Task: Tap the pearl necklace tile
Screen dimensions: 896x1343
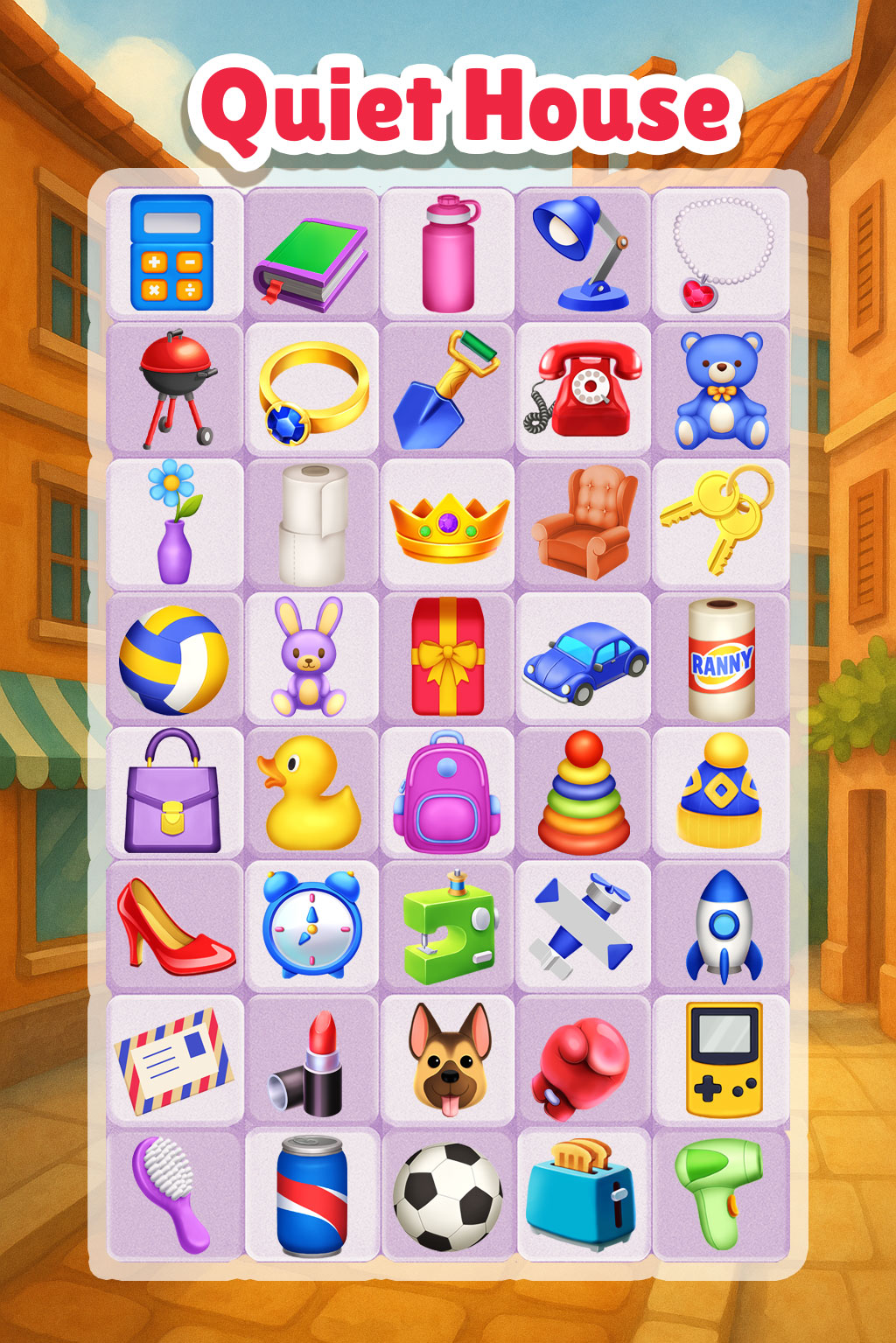Action: point(720,254)
